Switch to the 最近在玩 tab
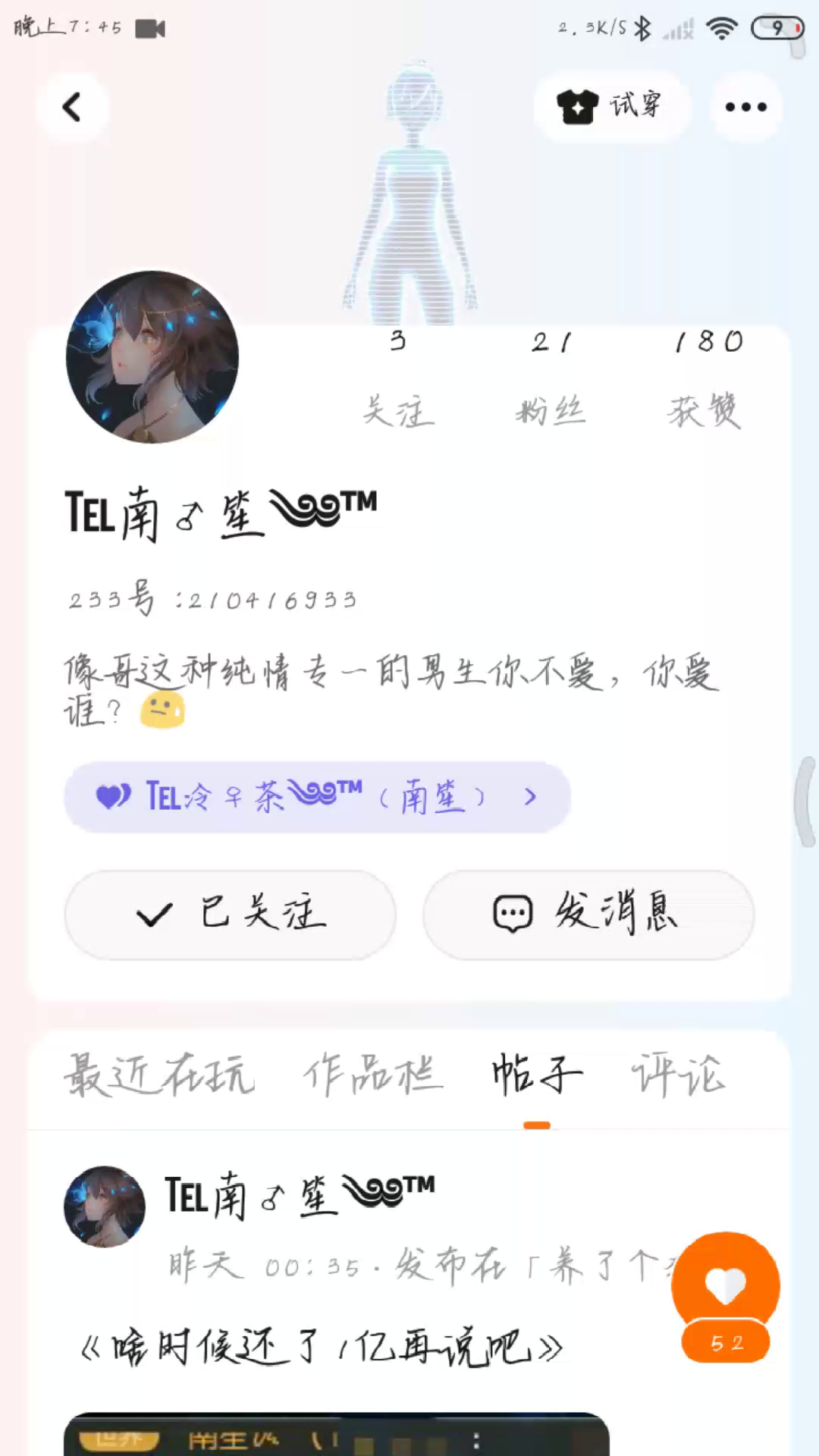 point(159,1075)
